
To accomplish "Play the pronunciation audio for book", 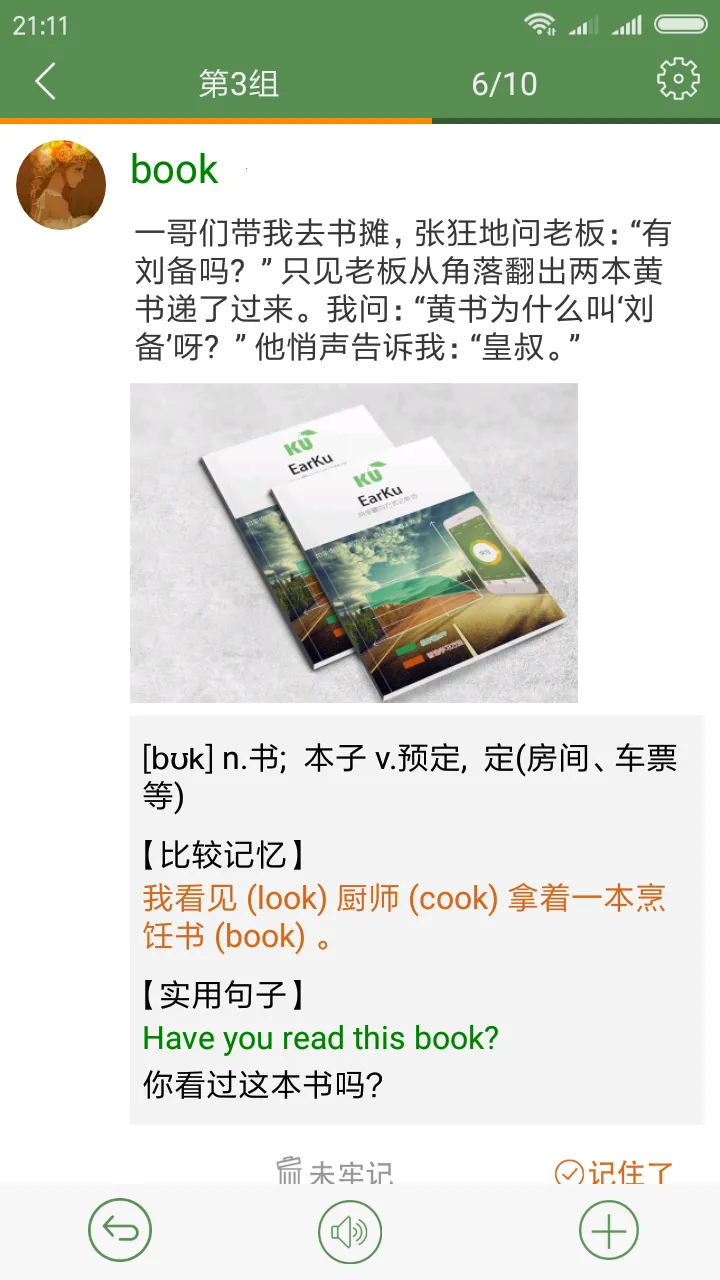I will pyautogui.click(x=350, y=1230).
